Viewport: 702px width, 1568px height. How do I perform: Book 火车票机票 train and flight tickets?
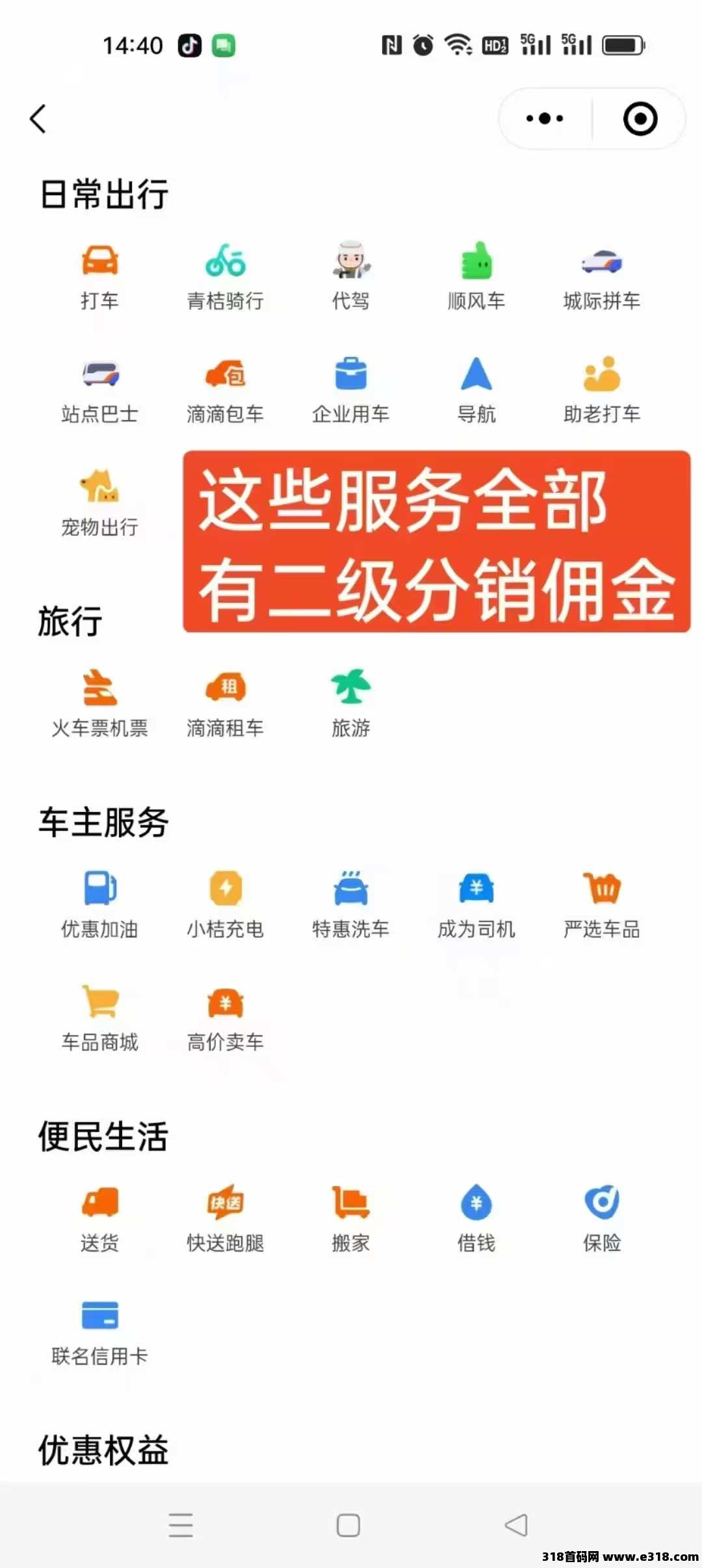99,704
